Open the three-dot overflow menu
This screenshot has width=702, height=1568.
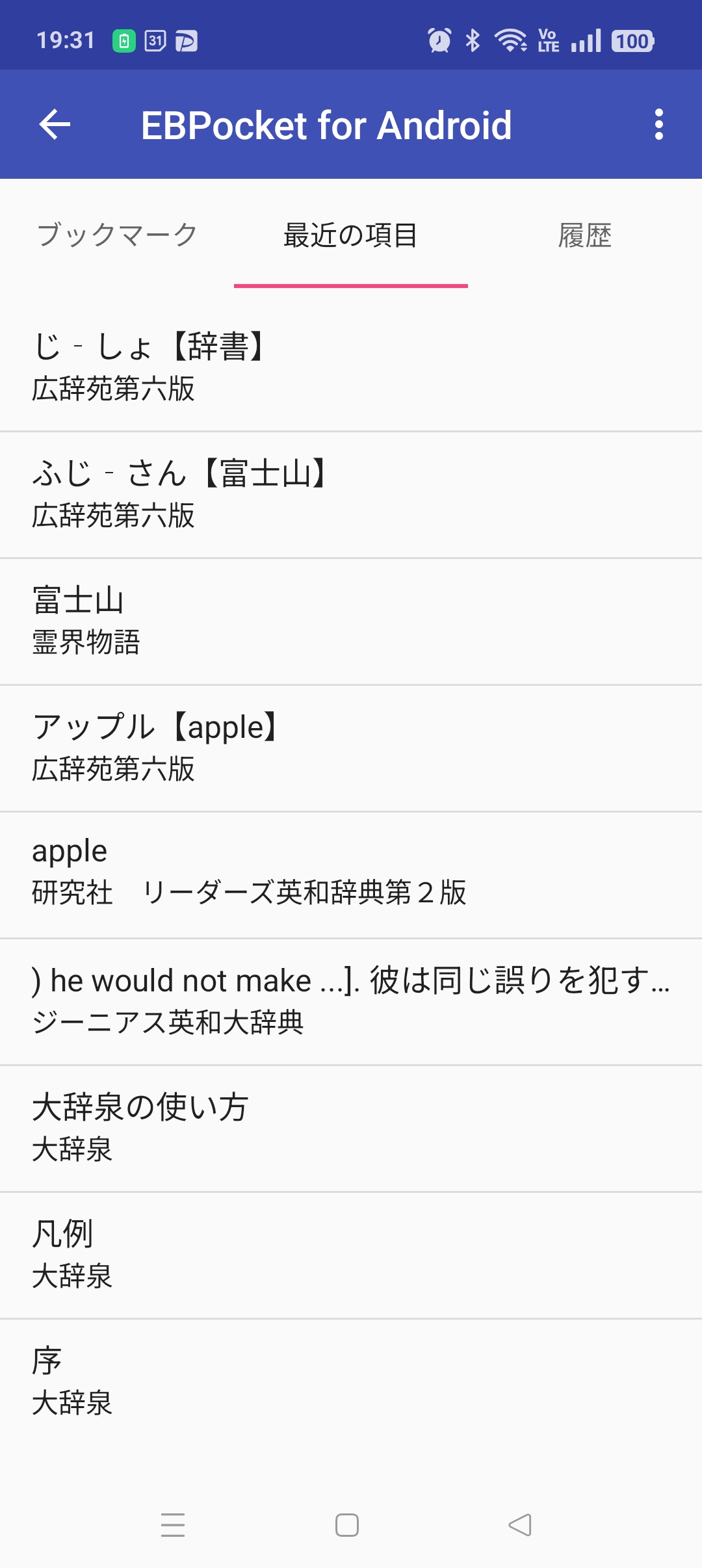click(659, 124)
